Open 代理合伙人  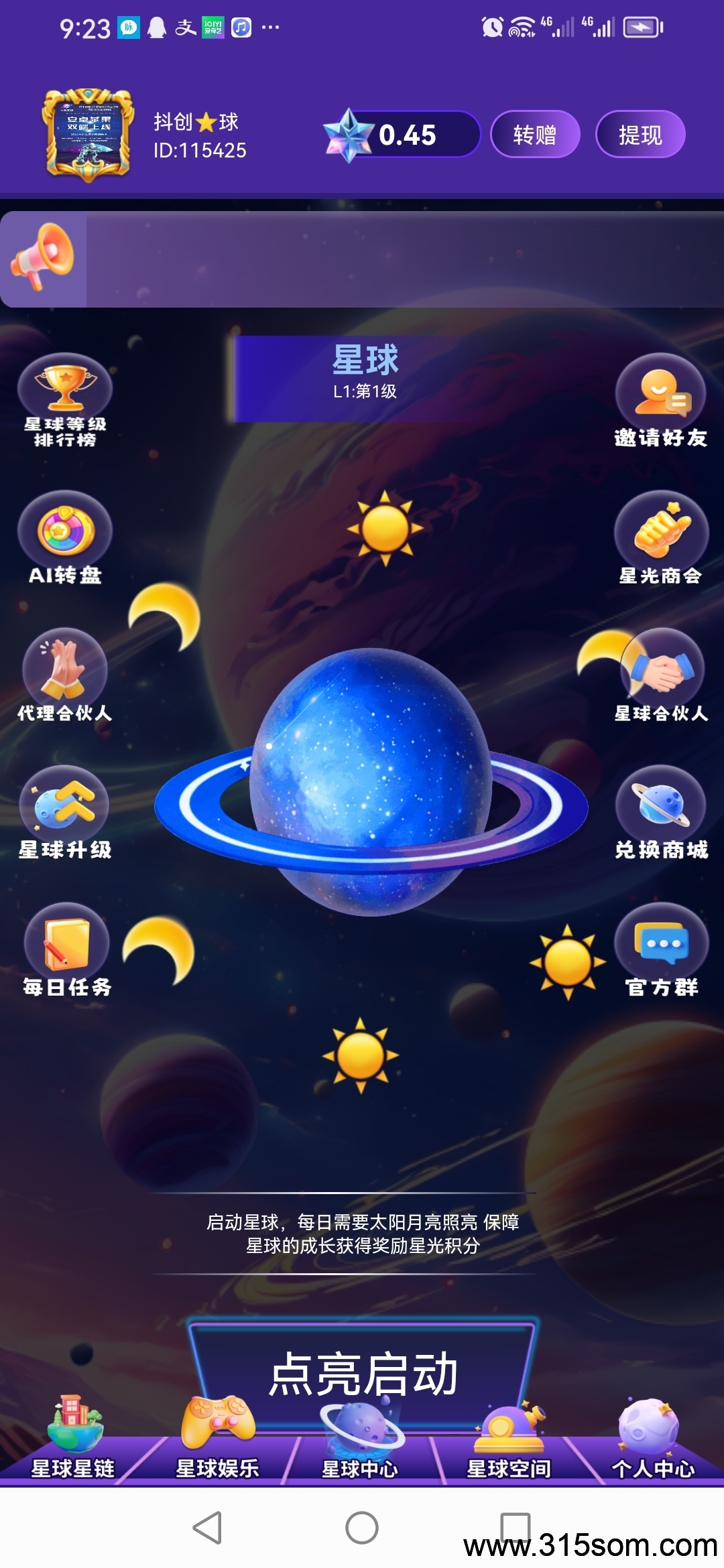(x=65, y=675)
